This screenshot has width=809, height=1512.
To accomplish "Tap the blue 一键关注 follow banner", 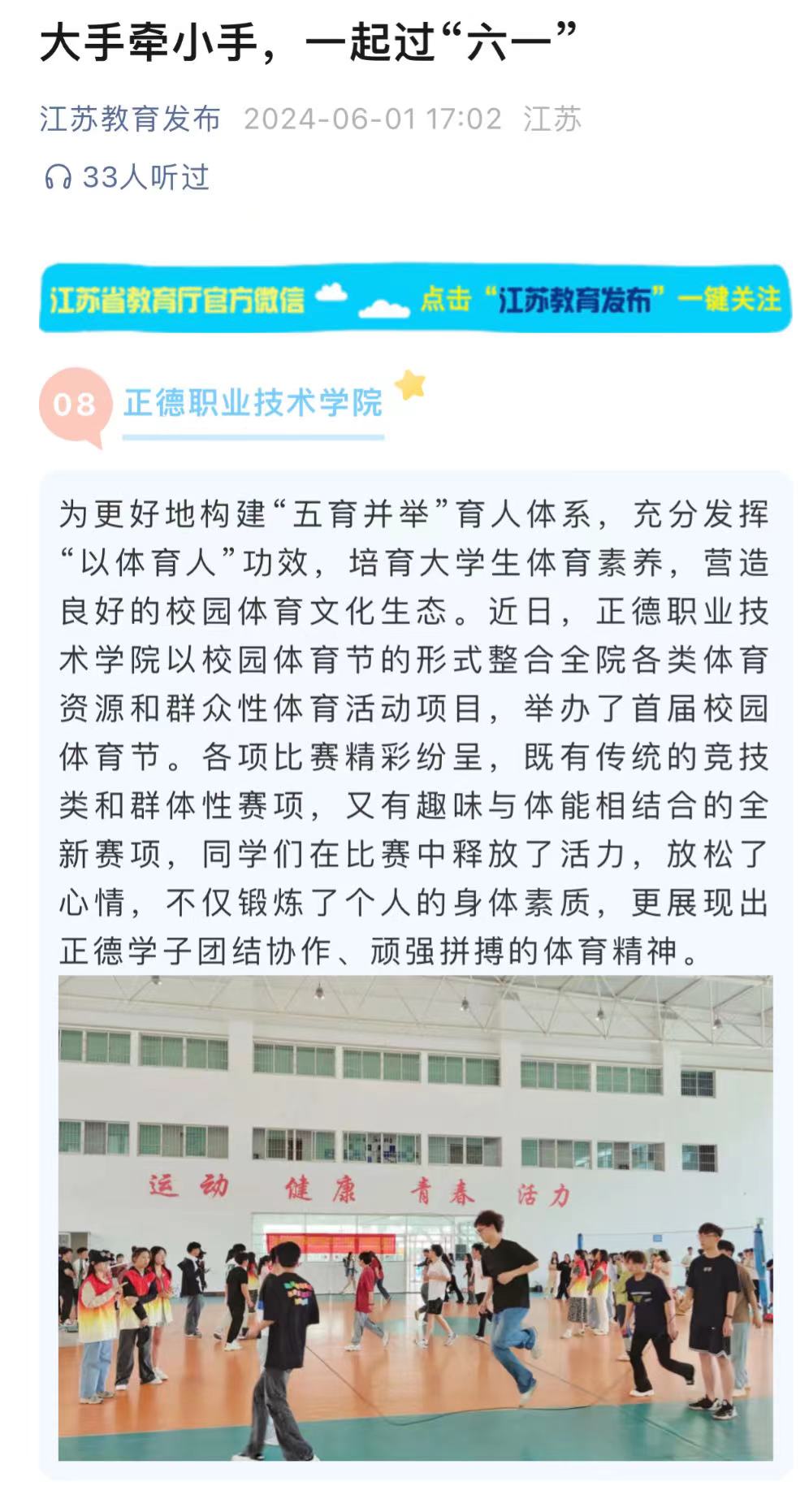I will coord(414,298).
